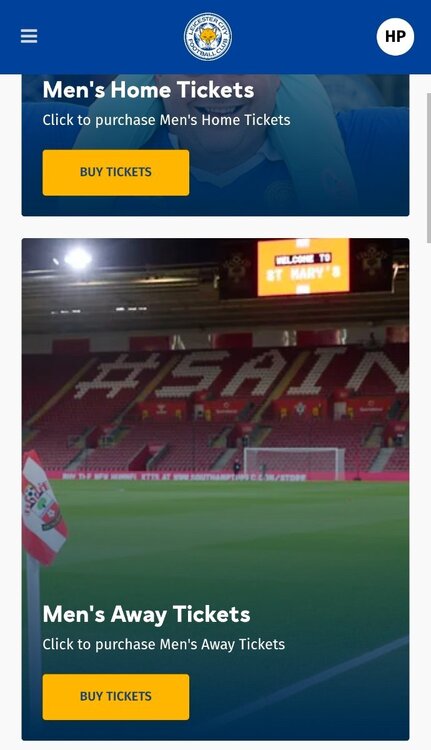
Task: Buy Men's Home Tickets
Action: click(116, 173)
